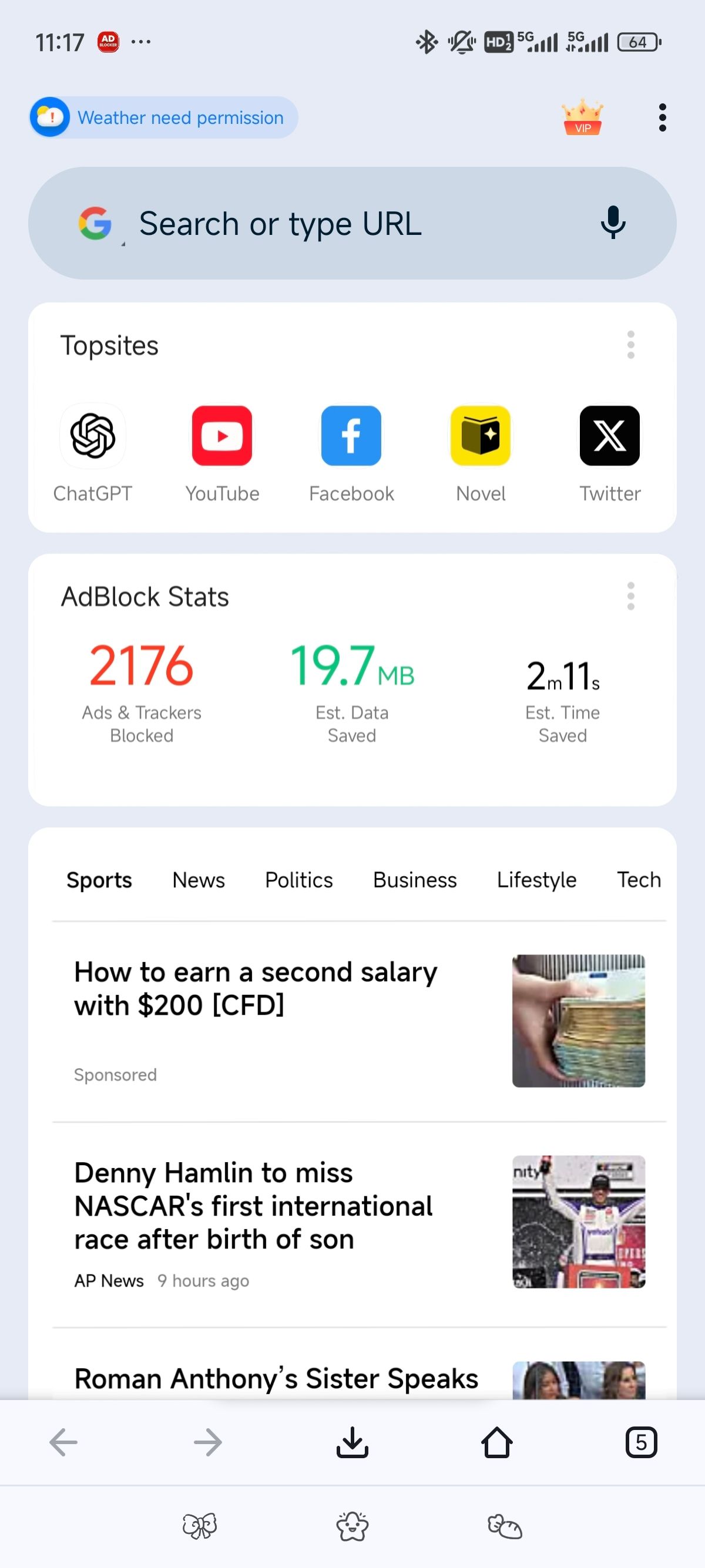The width and height of the screenshot is (705, 1568).
Task: Open Topsites options menu
Action: [x=630, y=345]
